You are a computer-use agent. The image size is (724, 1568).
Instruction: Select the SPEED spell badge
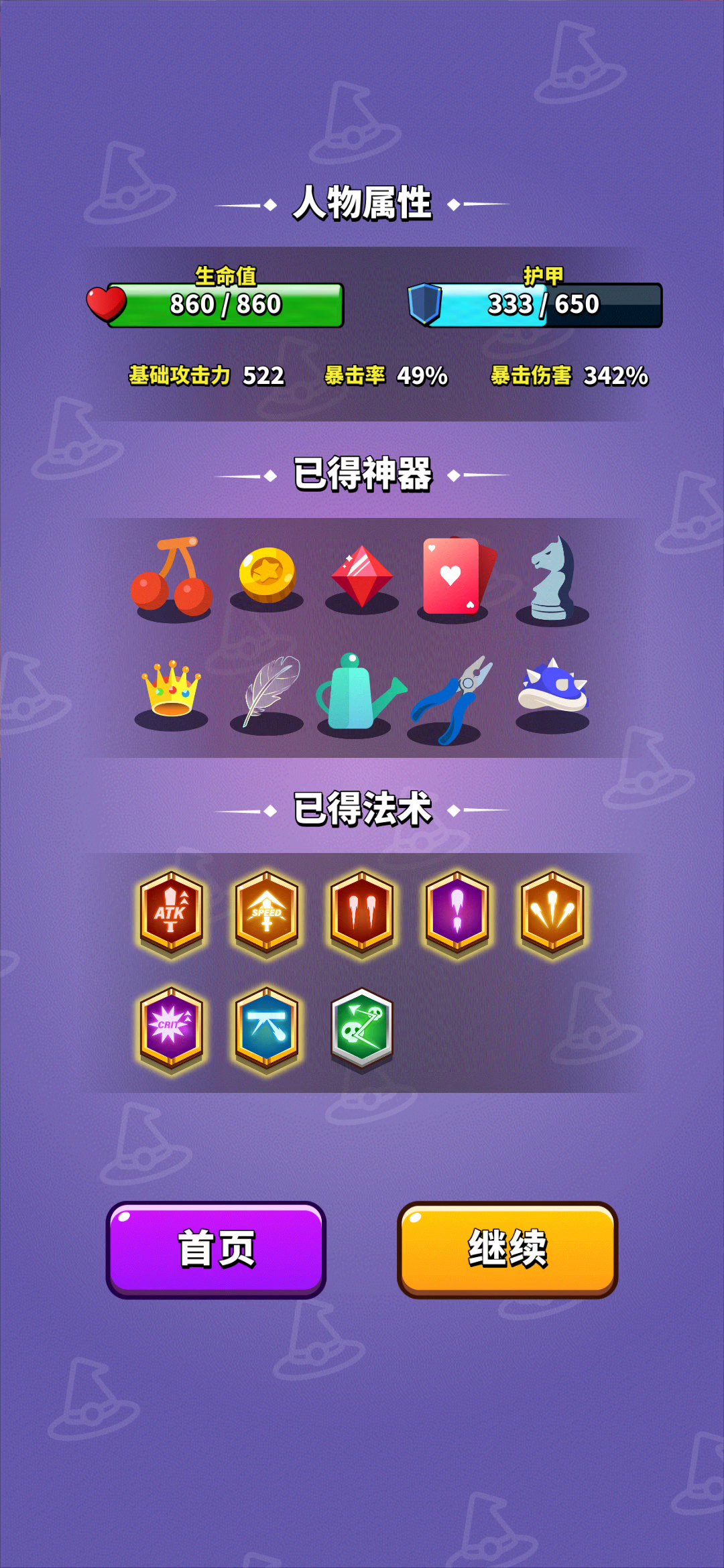point(267,911)
